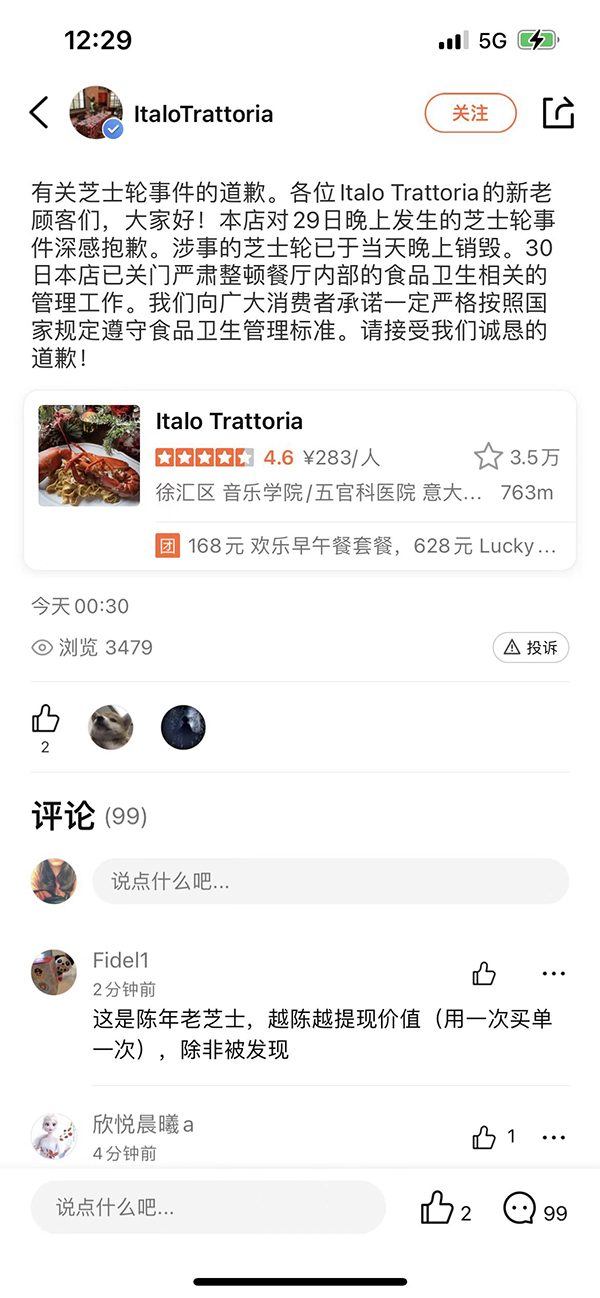Share this post
The width and height of the screenshot is (600, 1298).
pyautogui.click(x=558, y=113)
